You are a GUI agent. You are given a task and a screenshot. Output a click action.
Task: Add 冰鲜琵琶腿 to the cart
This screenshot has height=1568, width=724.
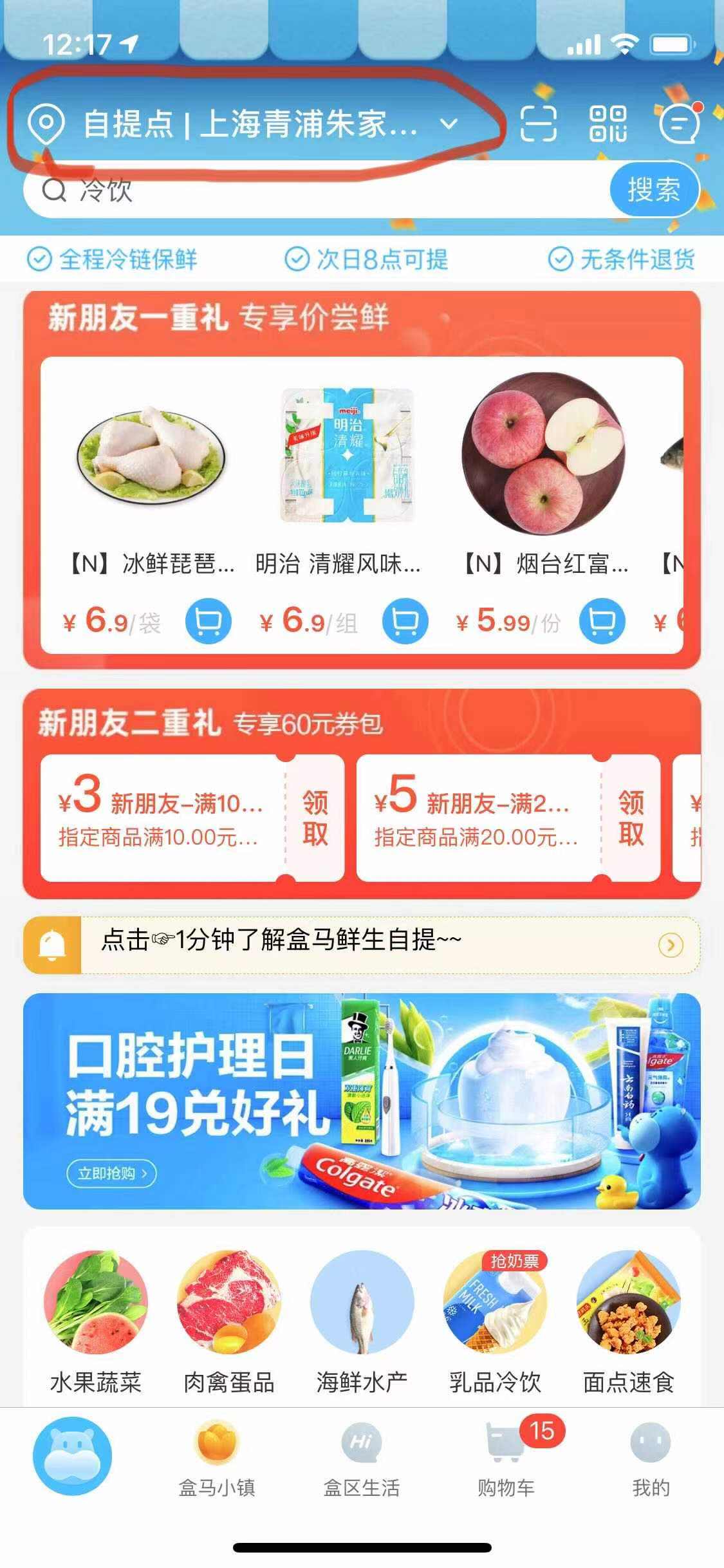[208, 621]
